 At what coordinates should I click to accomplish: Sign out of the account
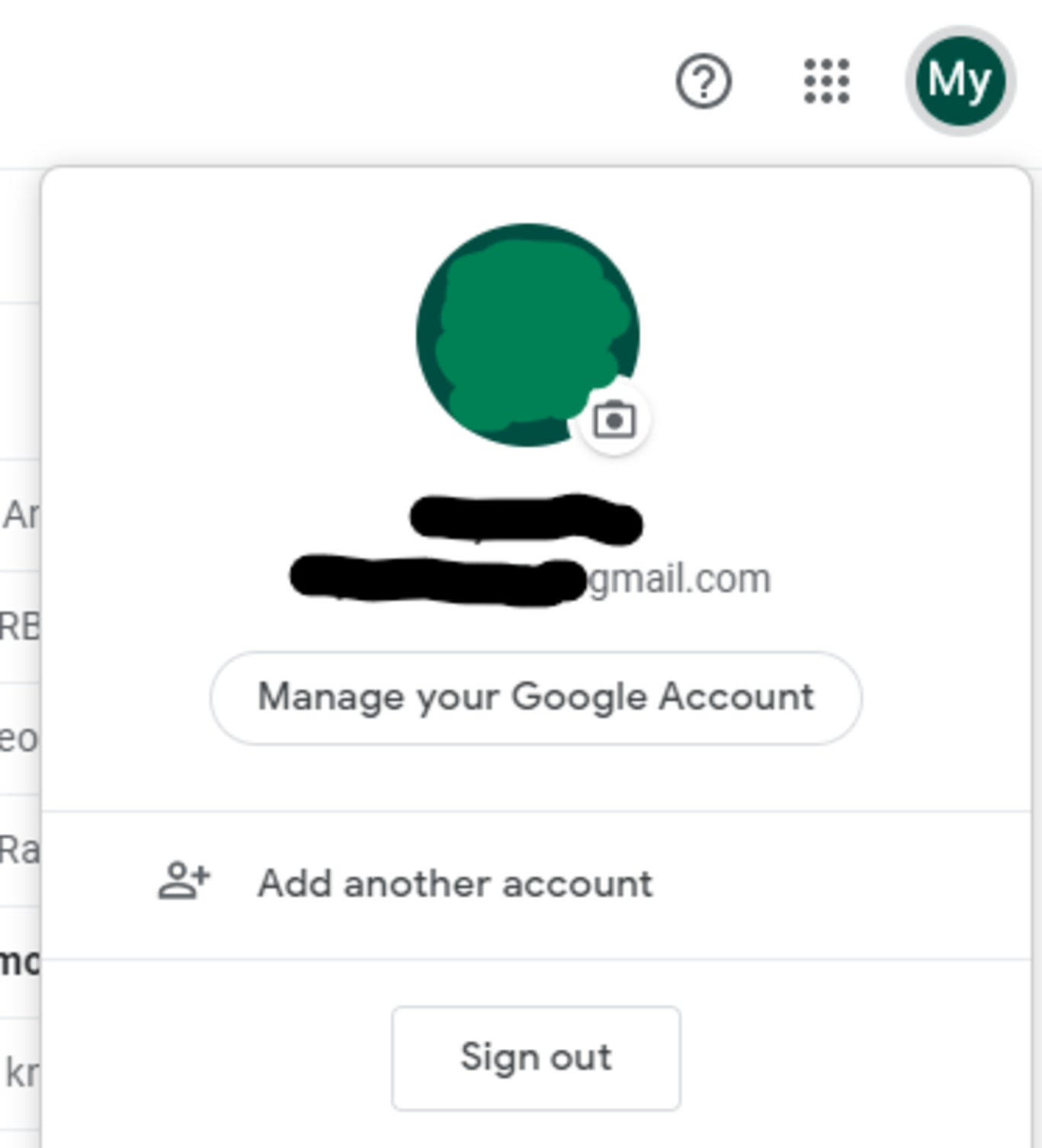coord(535,1058)
